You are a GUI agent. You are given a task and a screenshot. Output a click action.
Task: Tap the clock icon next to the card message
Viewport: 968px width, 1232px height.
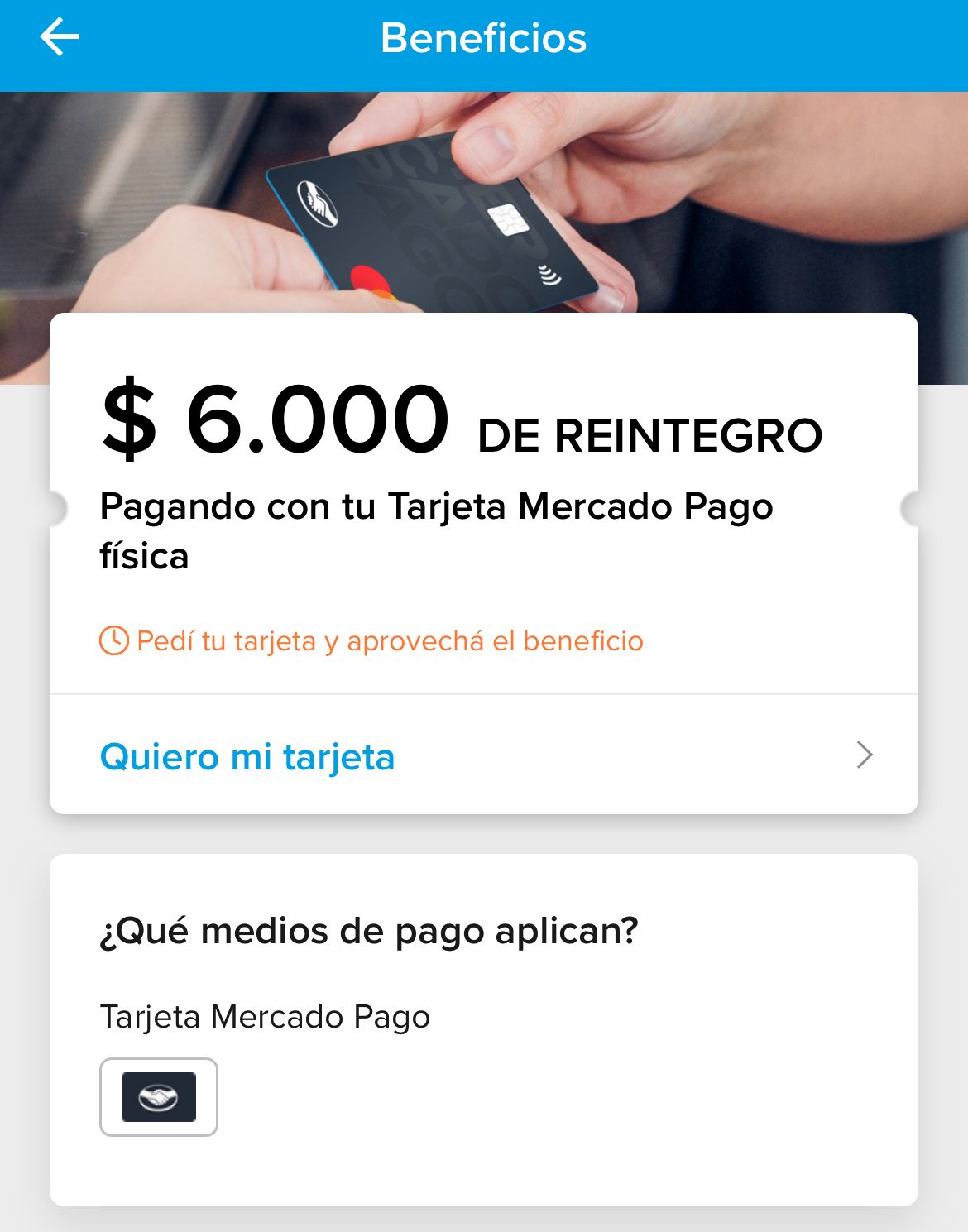[x=113, y=639]
